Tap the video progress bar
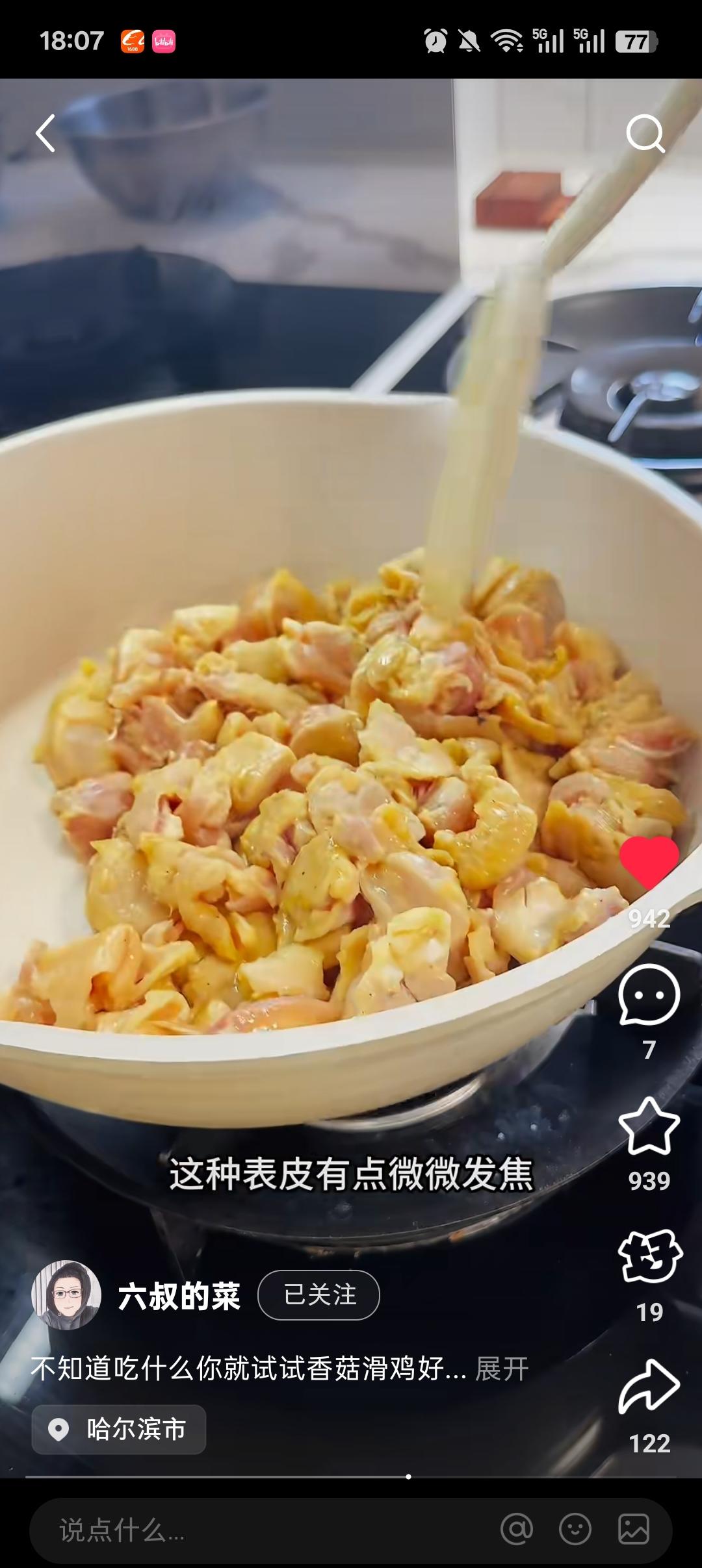The height and width of the screenshot is (1568, 702). click(x=351, y=1476)
